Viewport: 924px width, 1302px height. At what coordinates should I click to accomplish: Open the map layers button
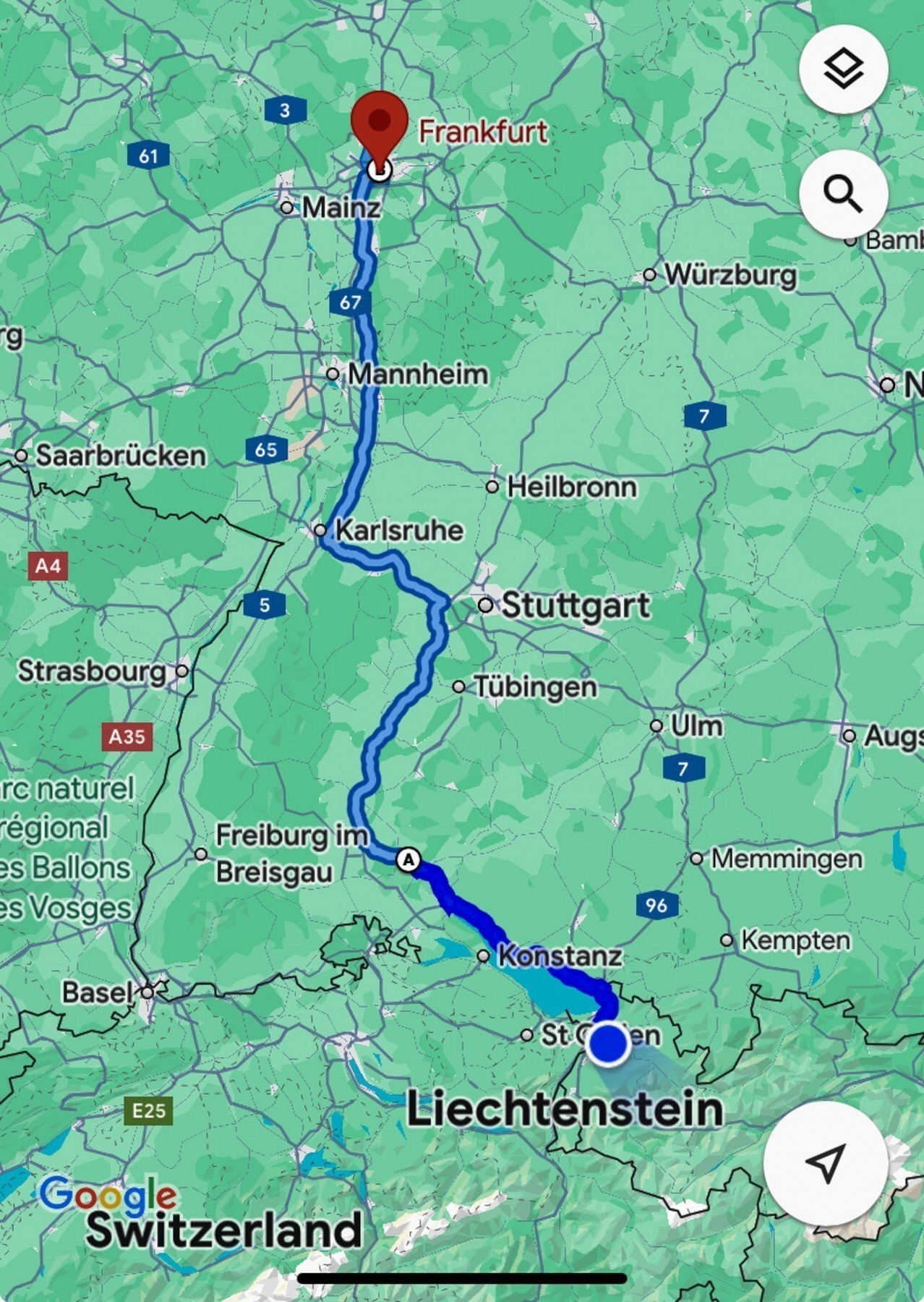[843, 69]
